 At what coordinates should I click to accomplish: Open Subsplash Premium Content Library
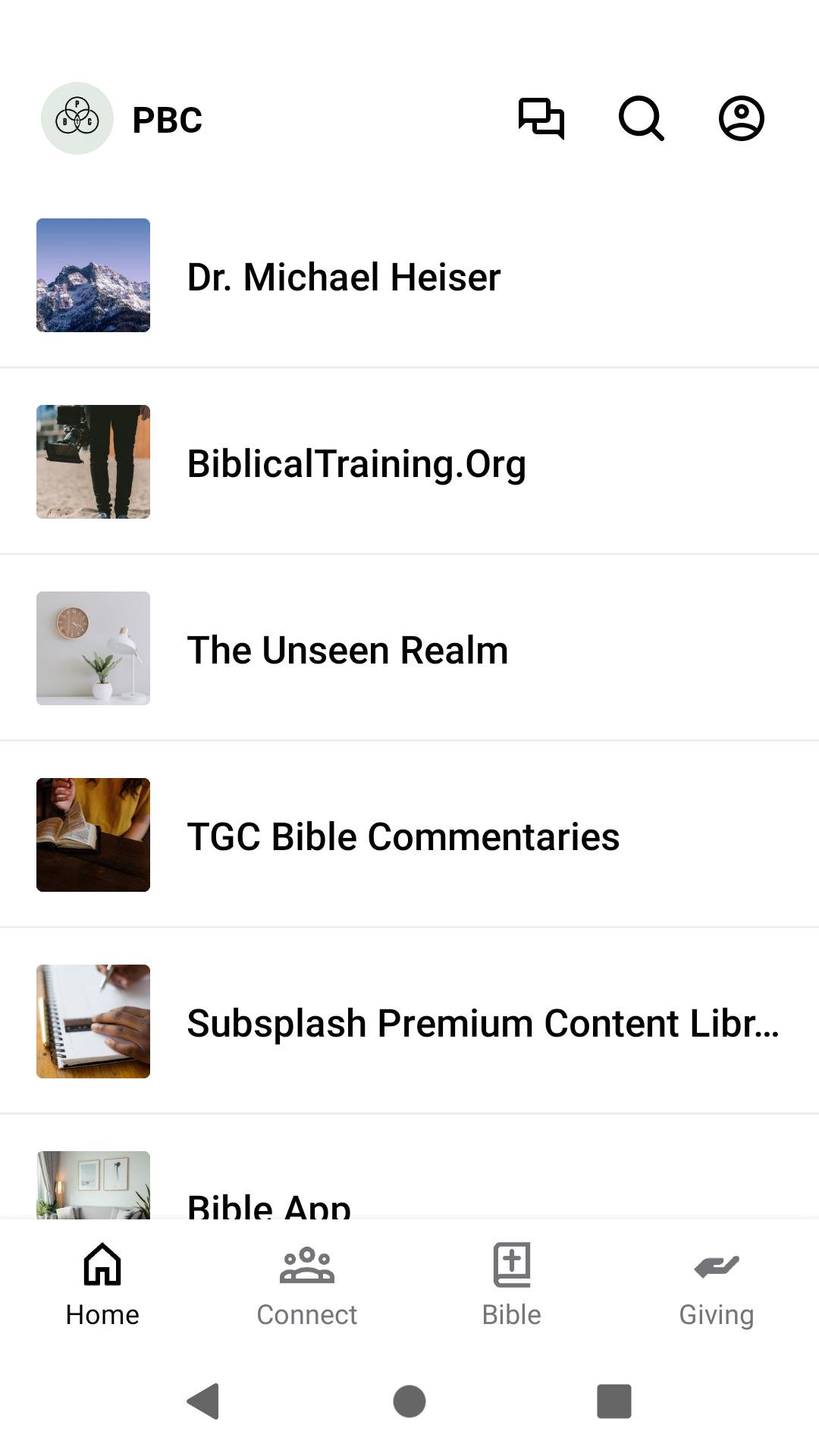(x=409, y=1022)
